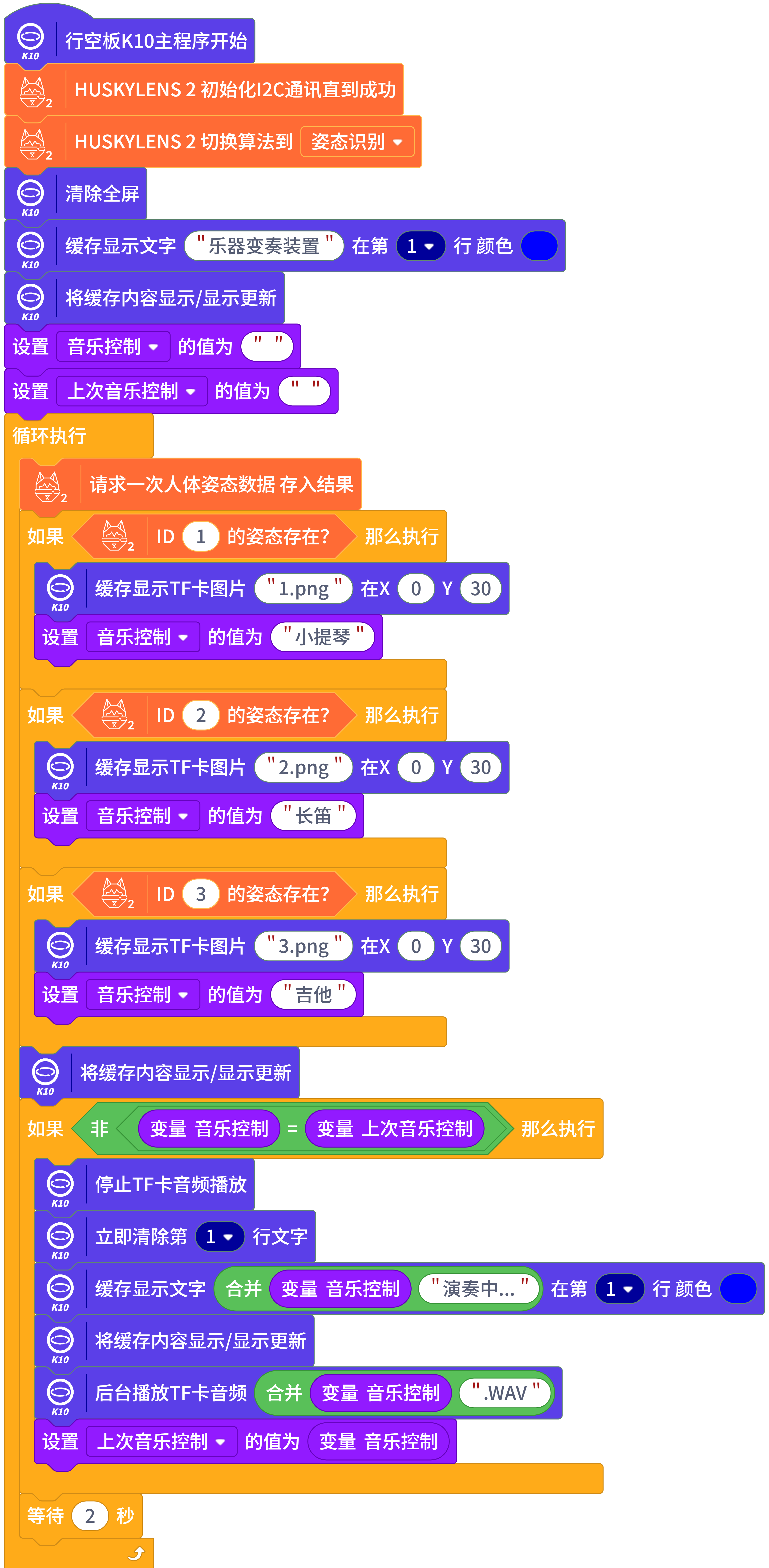Click the K10 icon on 立即清除第1行文字 block

pyautogui.click(x=59, y=1236)
